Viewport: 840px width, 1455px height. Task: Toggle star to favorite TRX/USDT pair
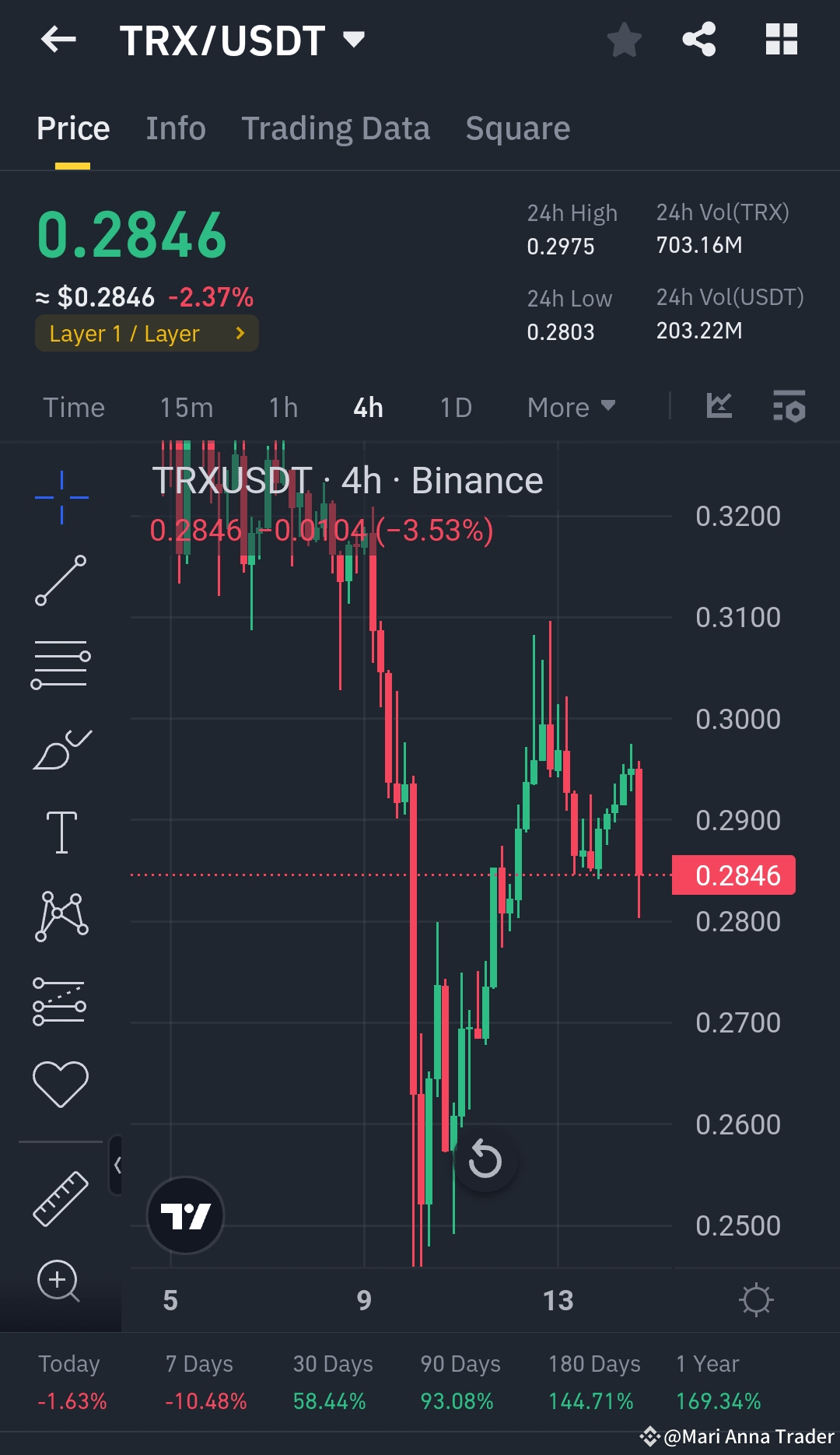(624, 40)
